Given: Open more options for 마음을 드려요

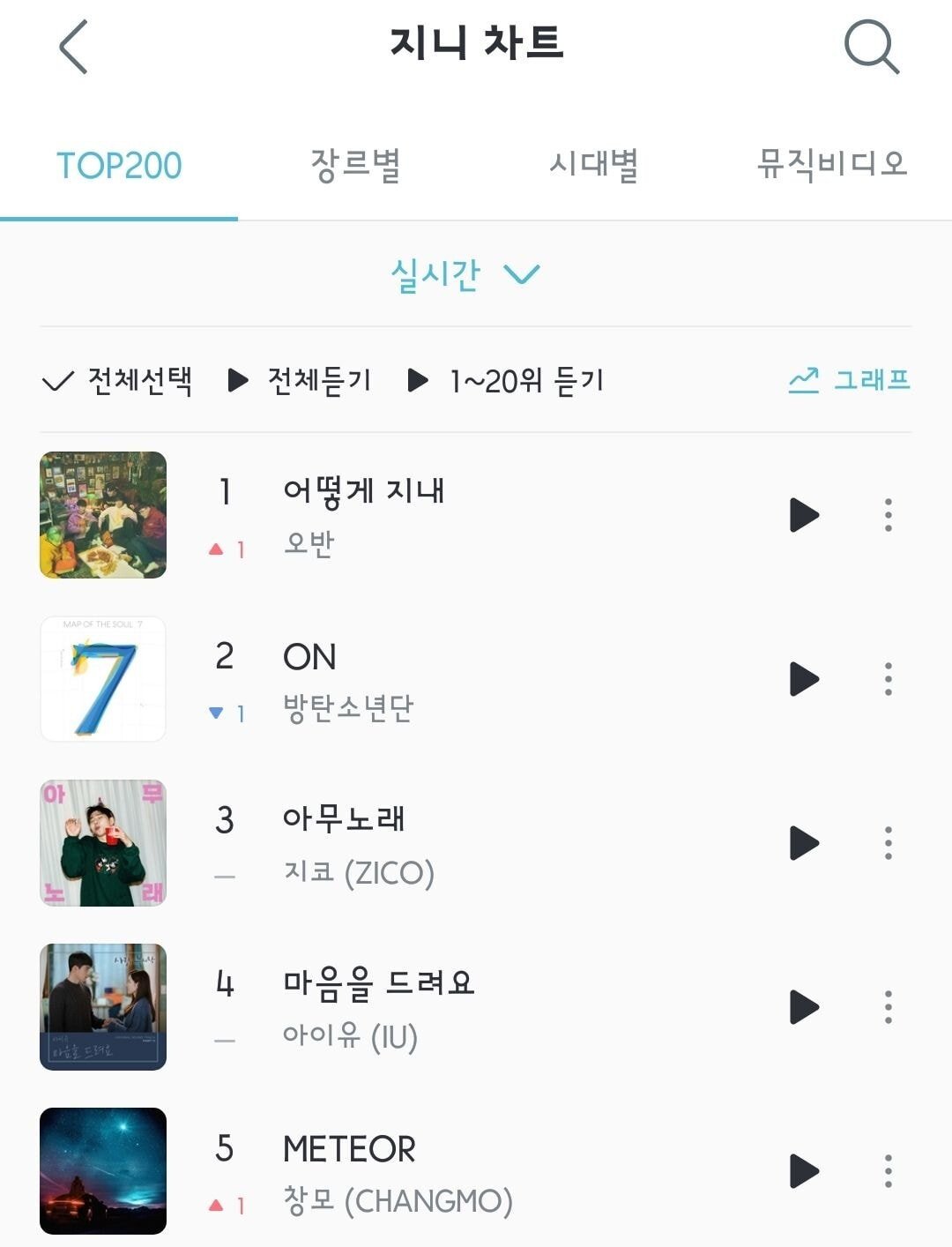Looking at the screenshot, I should [x=888, y=1007].
